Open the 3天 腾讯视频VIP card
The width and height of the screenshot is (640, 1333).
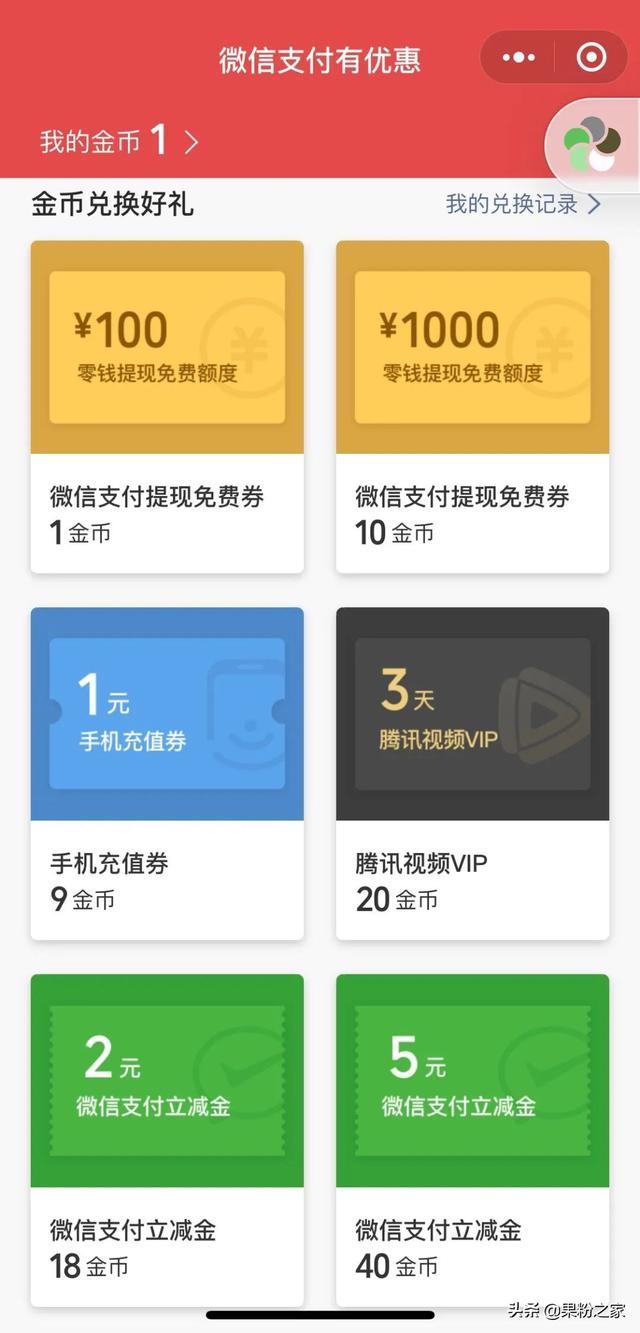coord(472,773)
